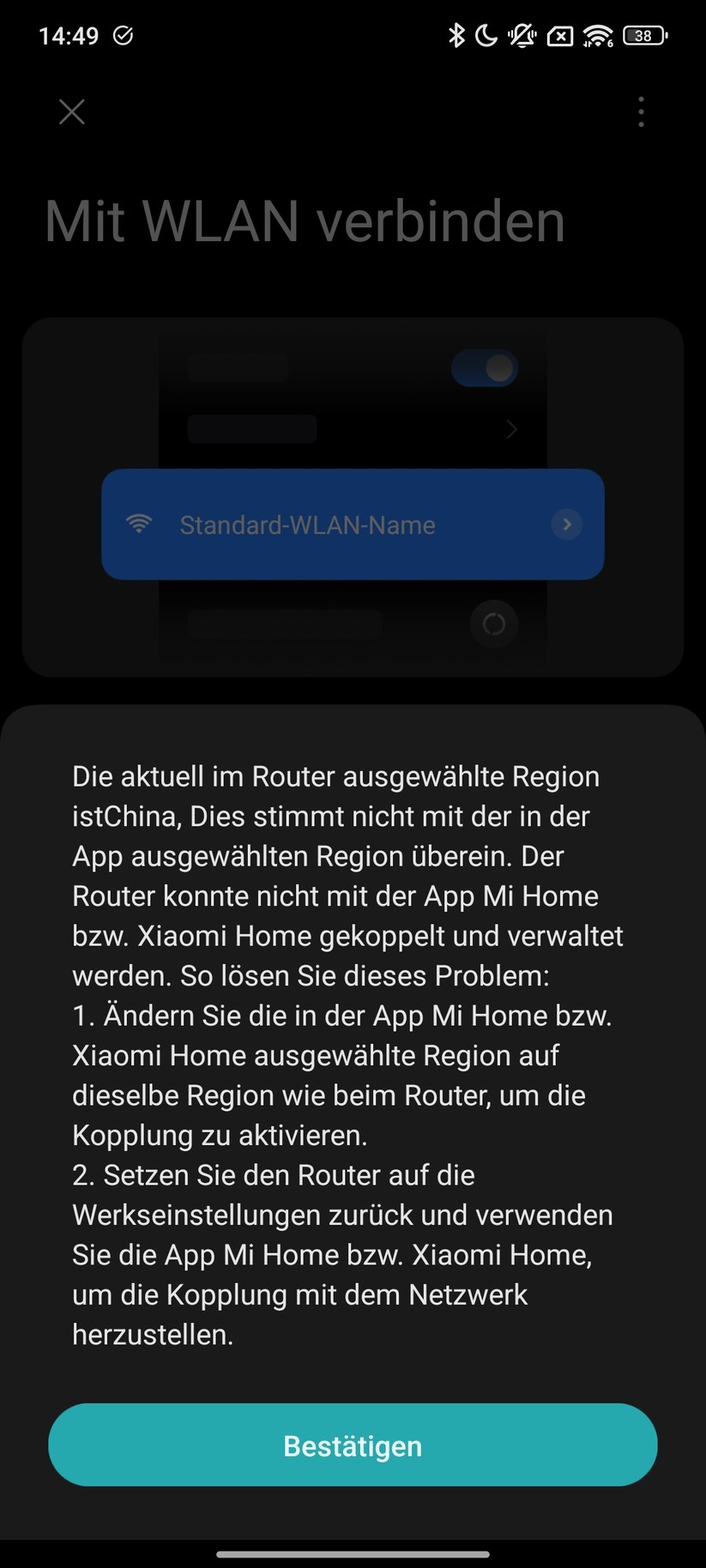This screenshot has width=706, height=1568.
Task: Tap the Mit WLAN verbinden heading
Action: tap(305, 220)
